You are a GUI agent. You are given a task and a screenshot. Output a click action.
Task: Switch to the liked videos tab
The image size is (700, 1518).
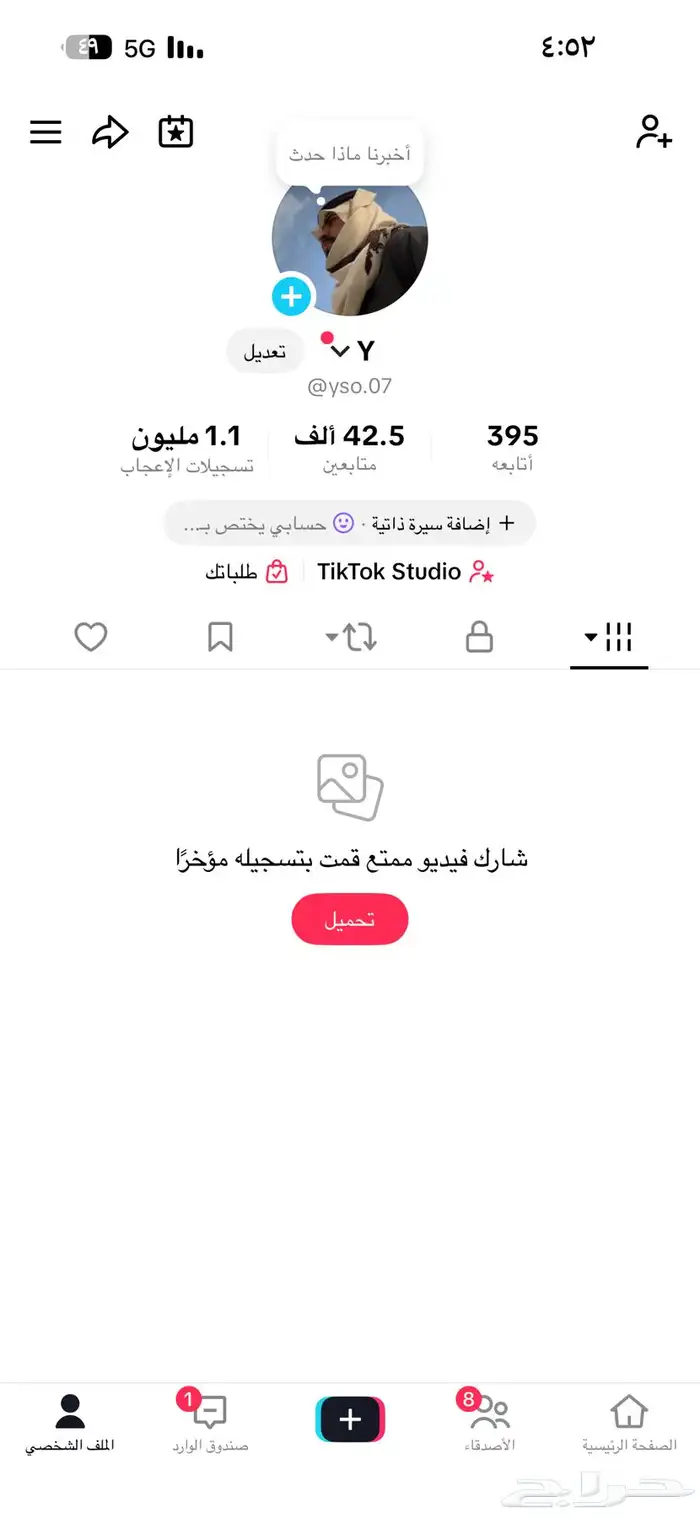[x=91, y=637]
